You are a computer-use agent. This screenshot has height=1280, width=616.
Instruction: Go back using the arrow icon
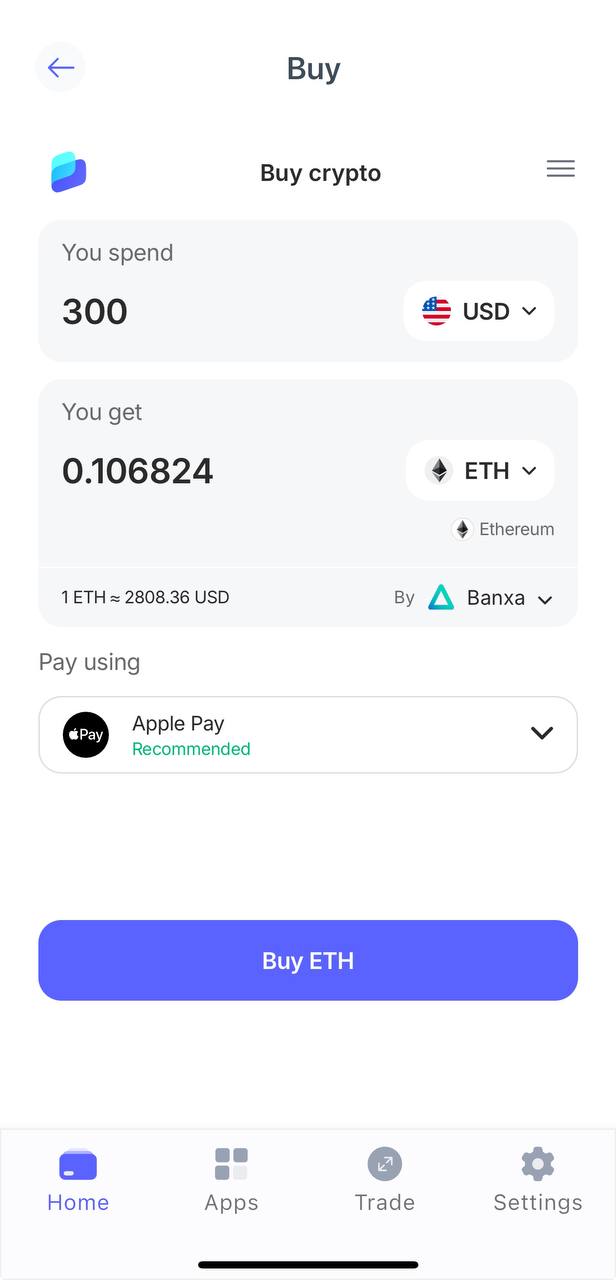point(60,68)
